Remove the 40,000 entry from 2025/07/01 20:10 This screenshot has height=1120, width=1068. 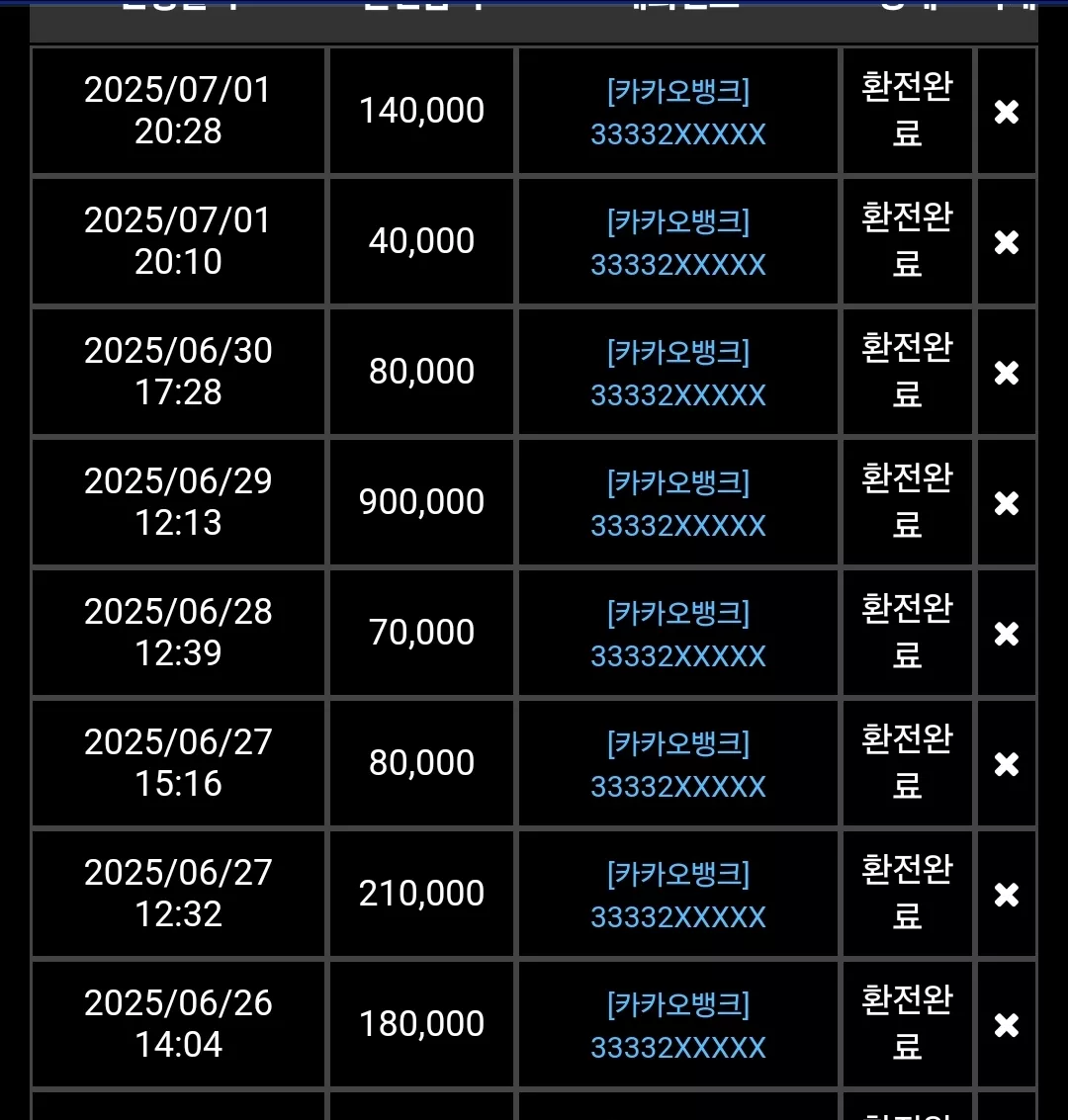pyautogui.click(x=1006, y=242)
